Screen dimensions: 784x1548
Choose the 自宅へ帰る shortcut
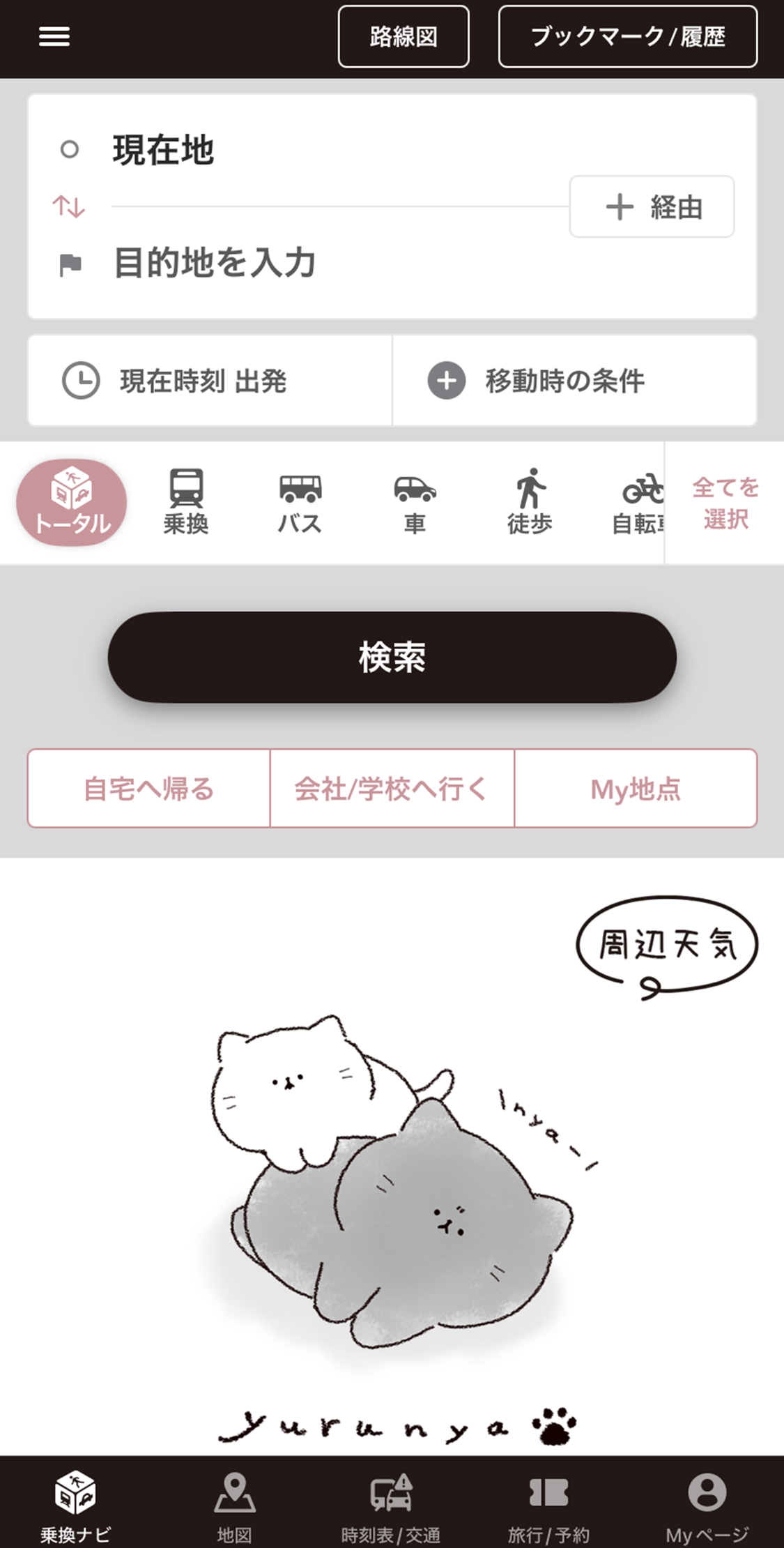click(x=149, y=789)
